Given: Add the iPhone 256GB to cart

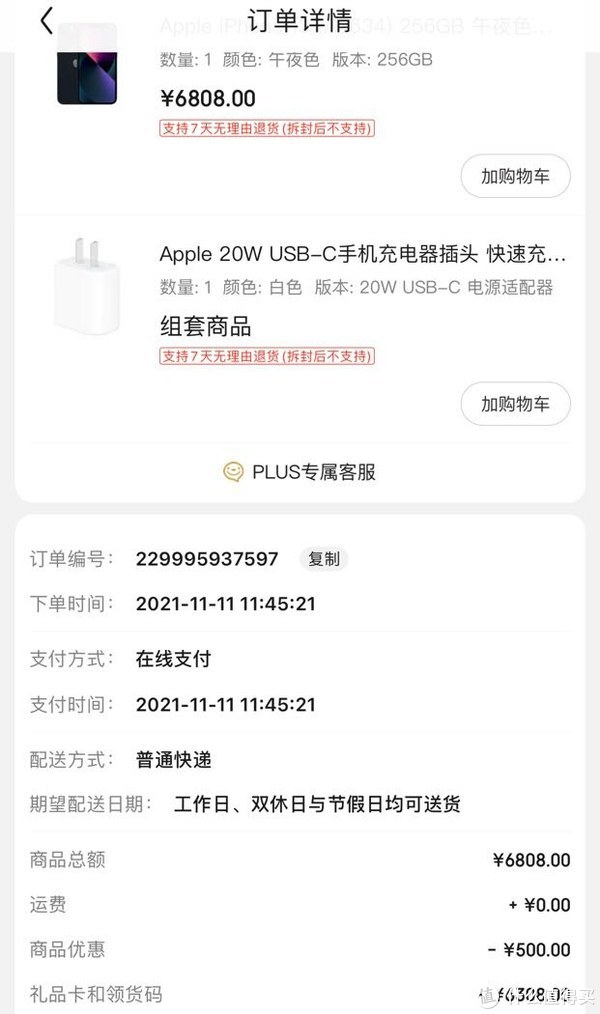Looking at the screenshot, I should coord(515,176).
